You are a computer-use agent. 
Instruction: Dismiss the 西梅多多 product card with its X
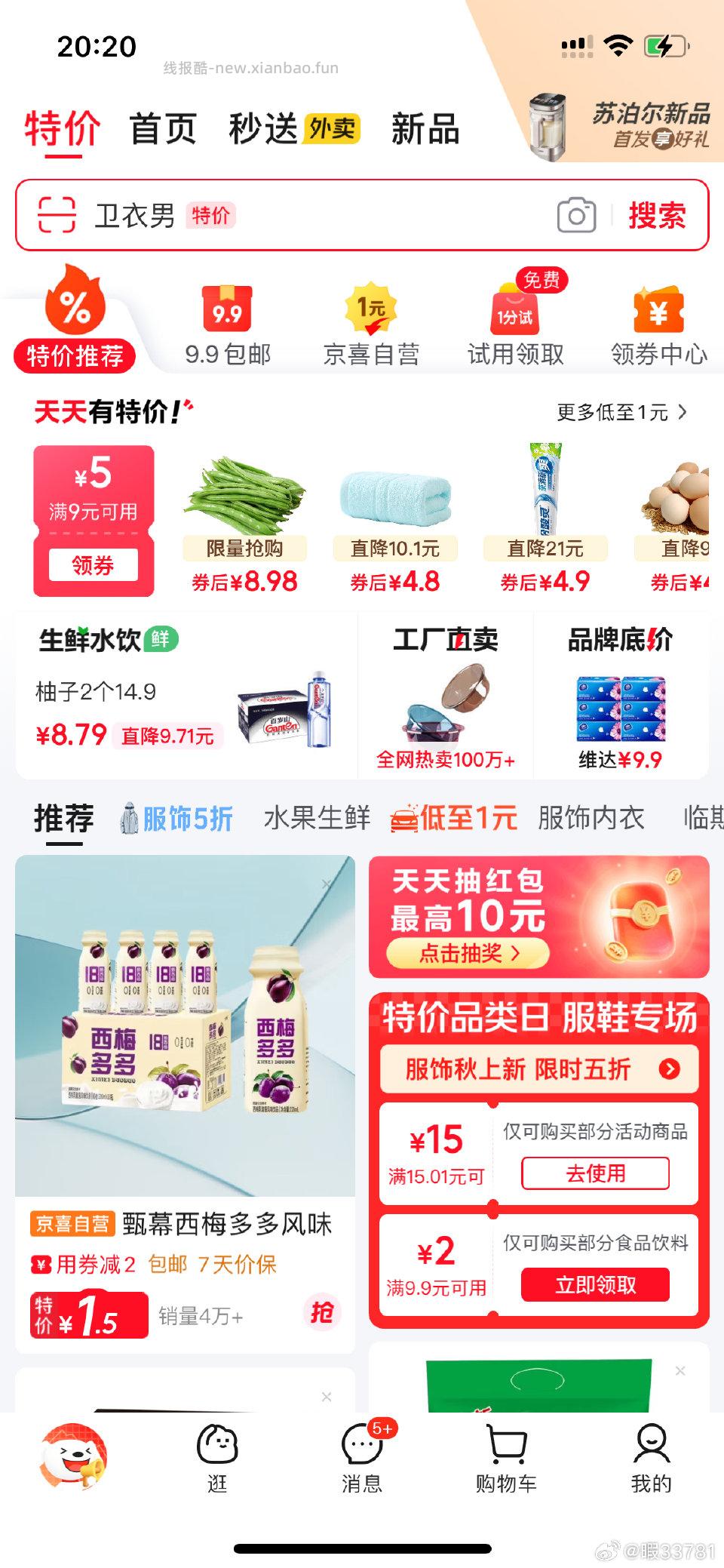pyautogui.click(x=327, y=882)
